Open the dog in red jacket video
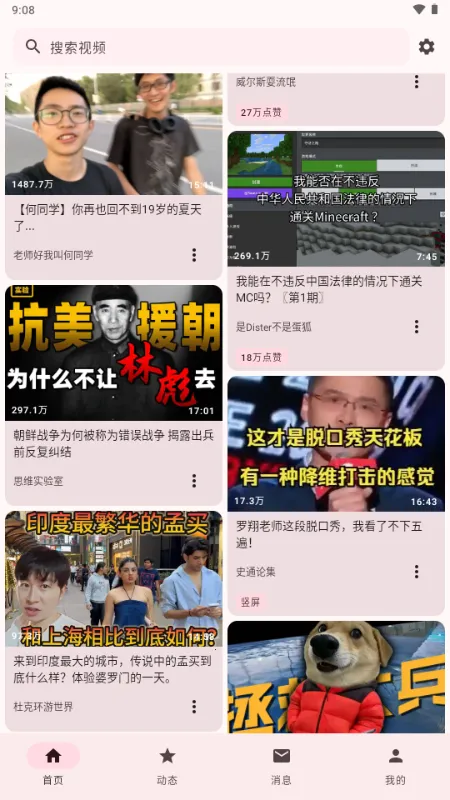 coord(336,677)
